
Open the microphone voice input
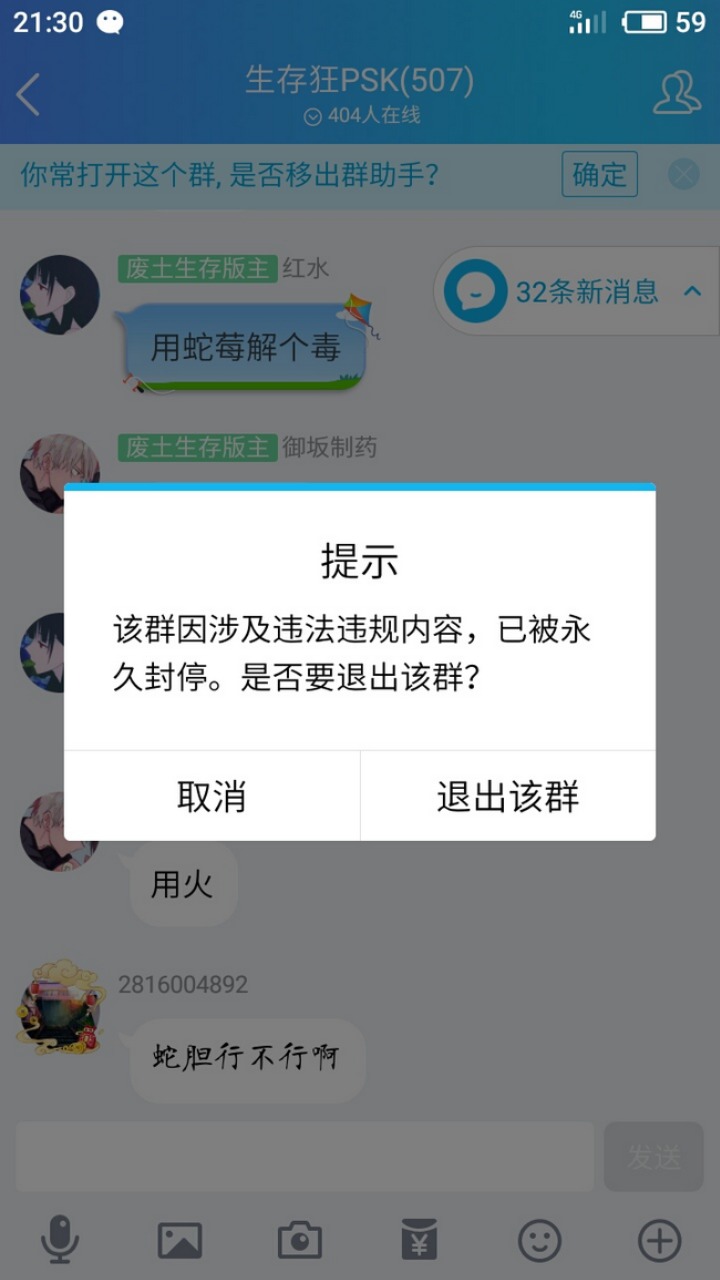60,1240
